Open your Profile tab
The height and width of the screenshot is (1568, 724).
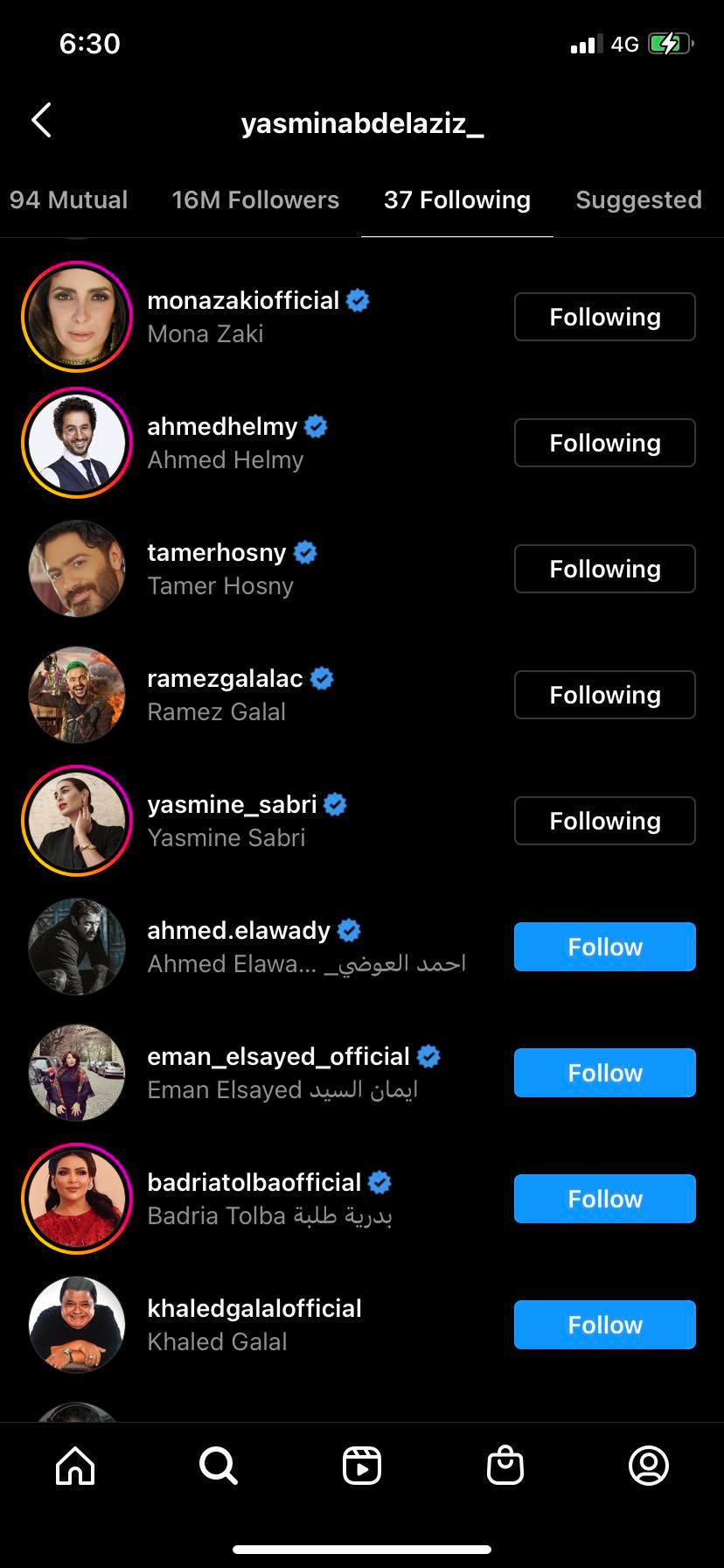649,1466
